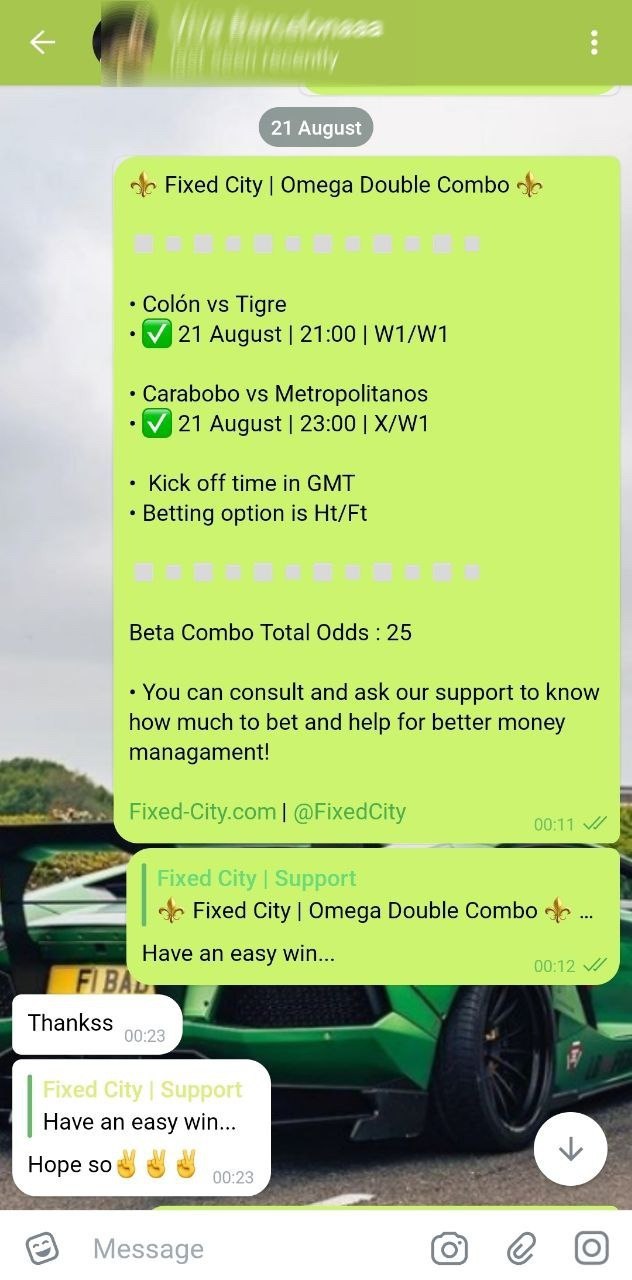Image resolution: width=632 pixels, height=1280 pixels.
Task: Record a video message
Action: (x=591, y=1248)
